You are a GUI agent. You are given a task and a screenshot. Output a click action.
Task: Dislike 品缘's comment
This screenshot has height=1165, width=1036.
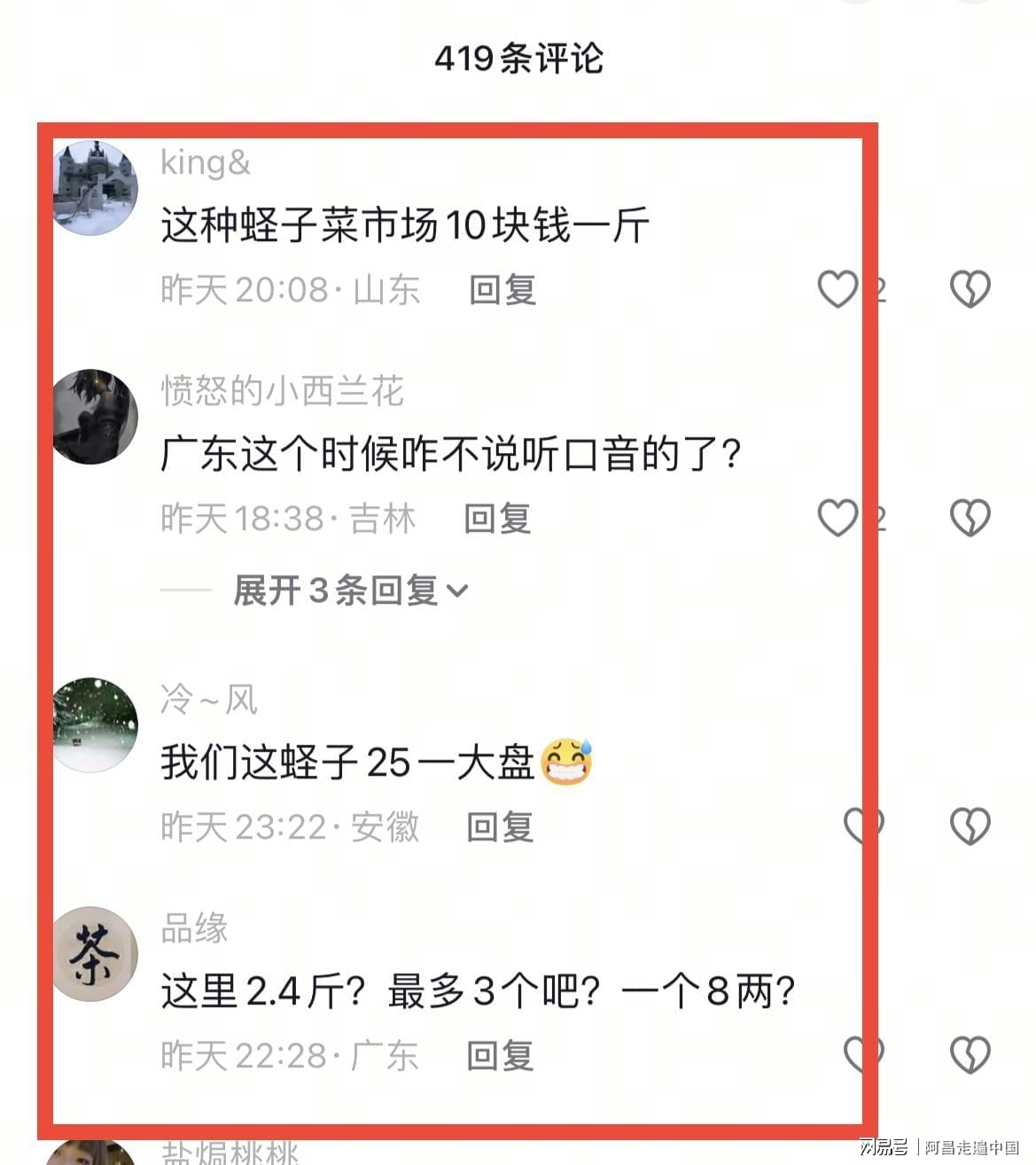point(970,1054)
